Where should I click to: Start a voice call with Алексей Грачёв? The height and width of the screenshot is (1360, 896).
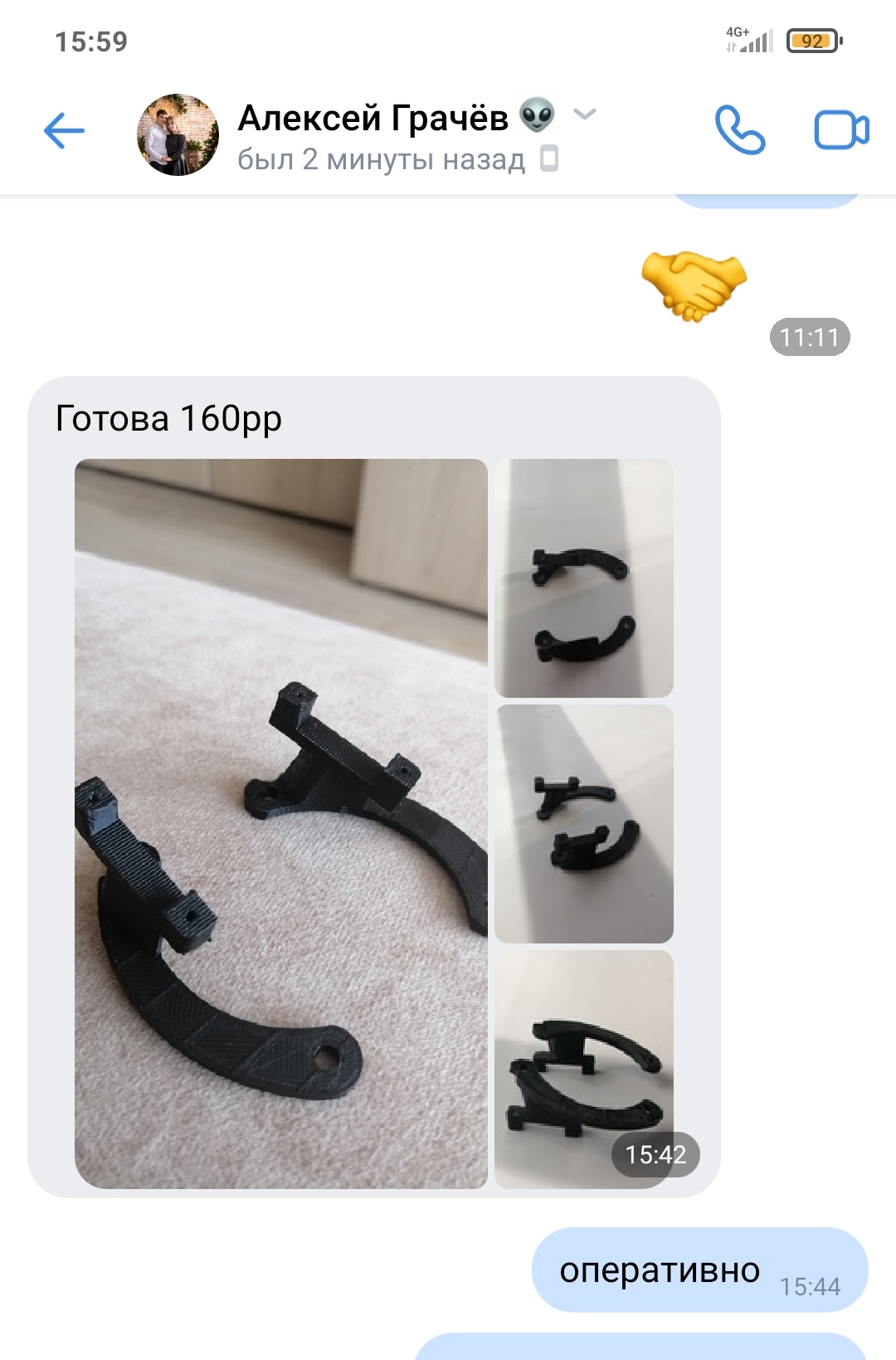click(x=739, y=130)
